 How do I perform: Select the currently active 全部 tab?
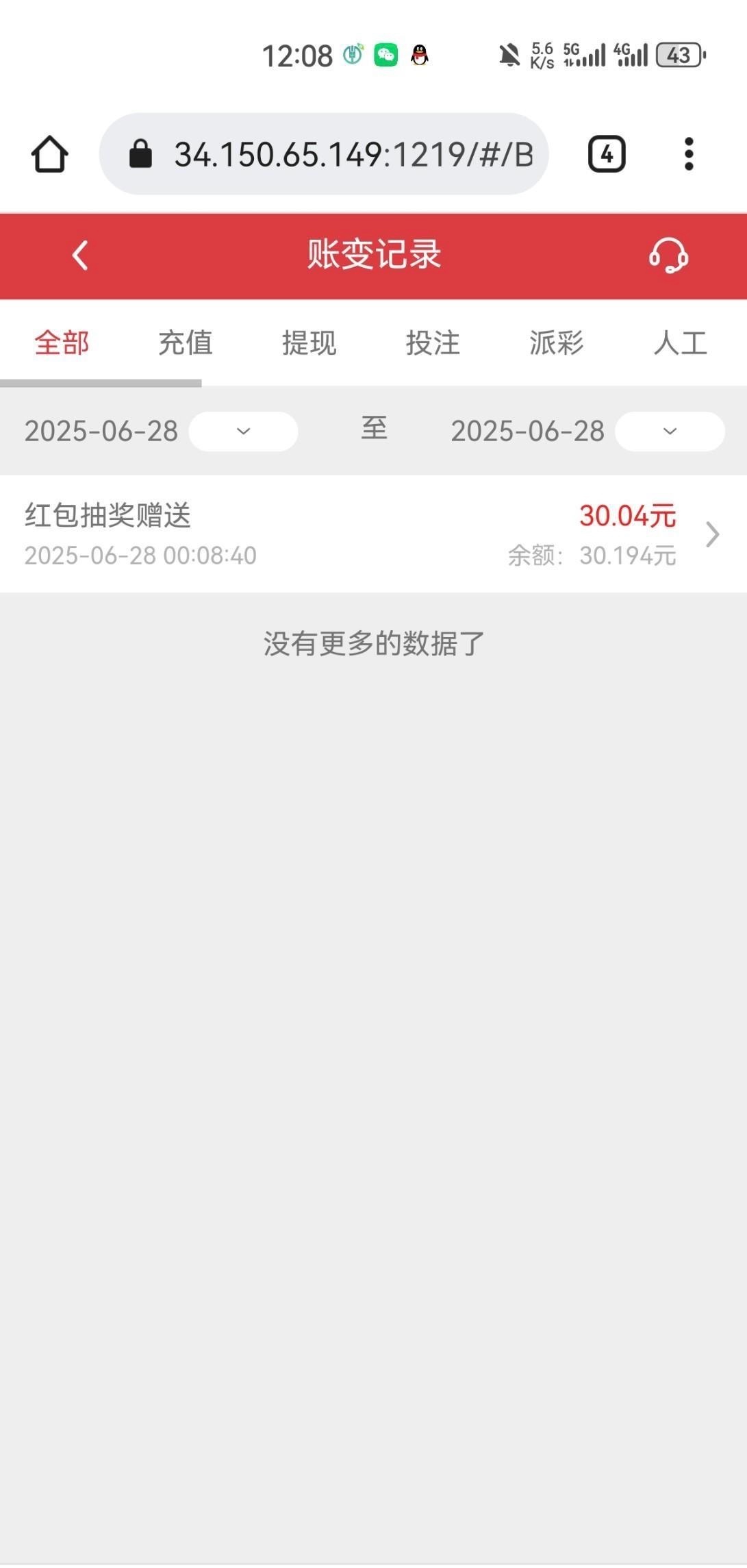click(62, 343)
